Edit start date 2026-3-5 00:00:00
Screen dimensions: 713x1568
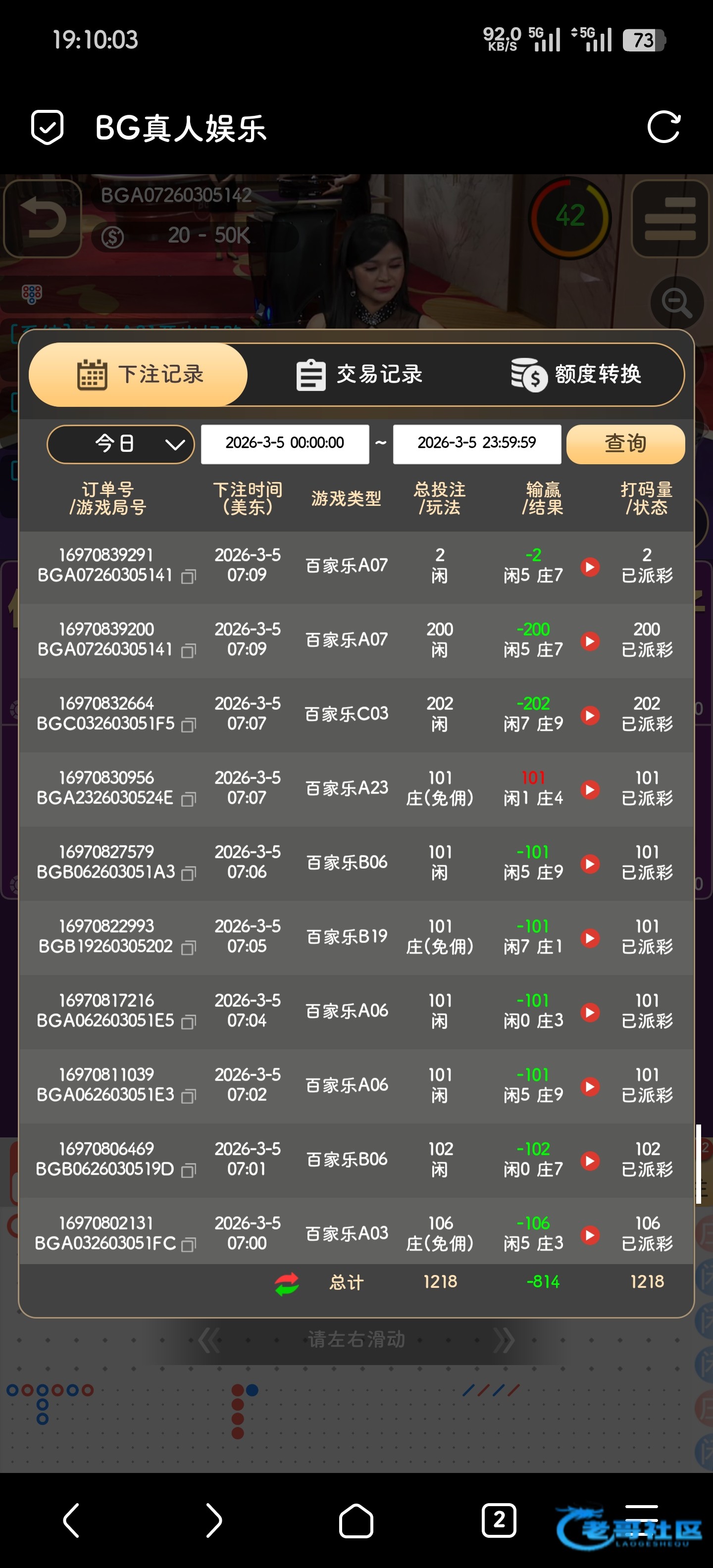[285, 444]
